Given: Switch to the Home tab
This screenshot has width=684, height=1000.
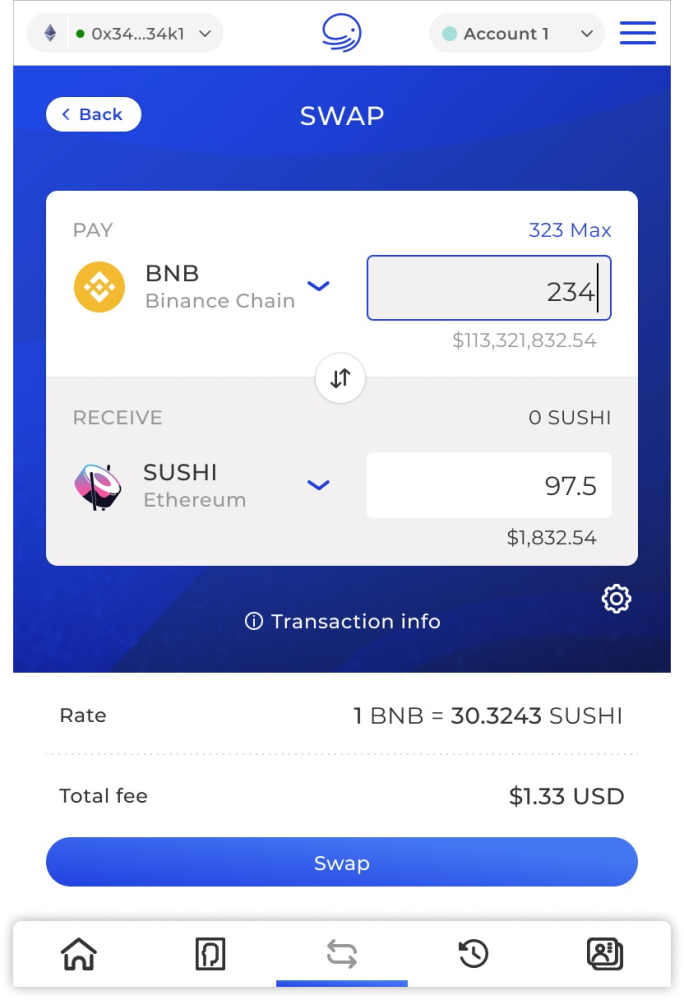Looking at the screenshot, I should (x=79, y=954).
